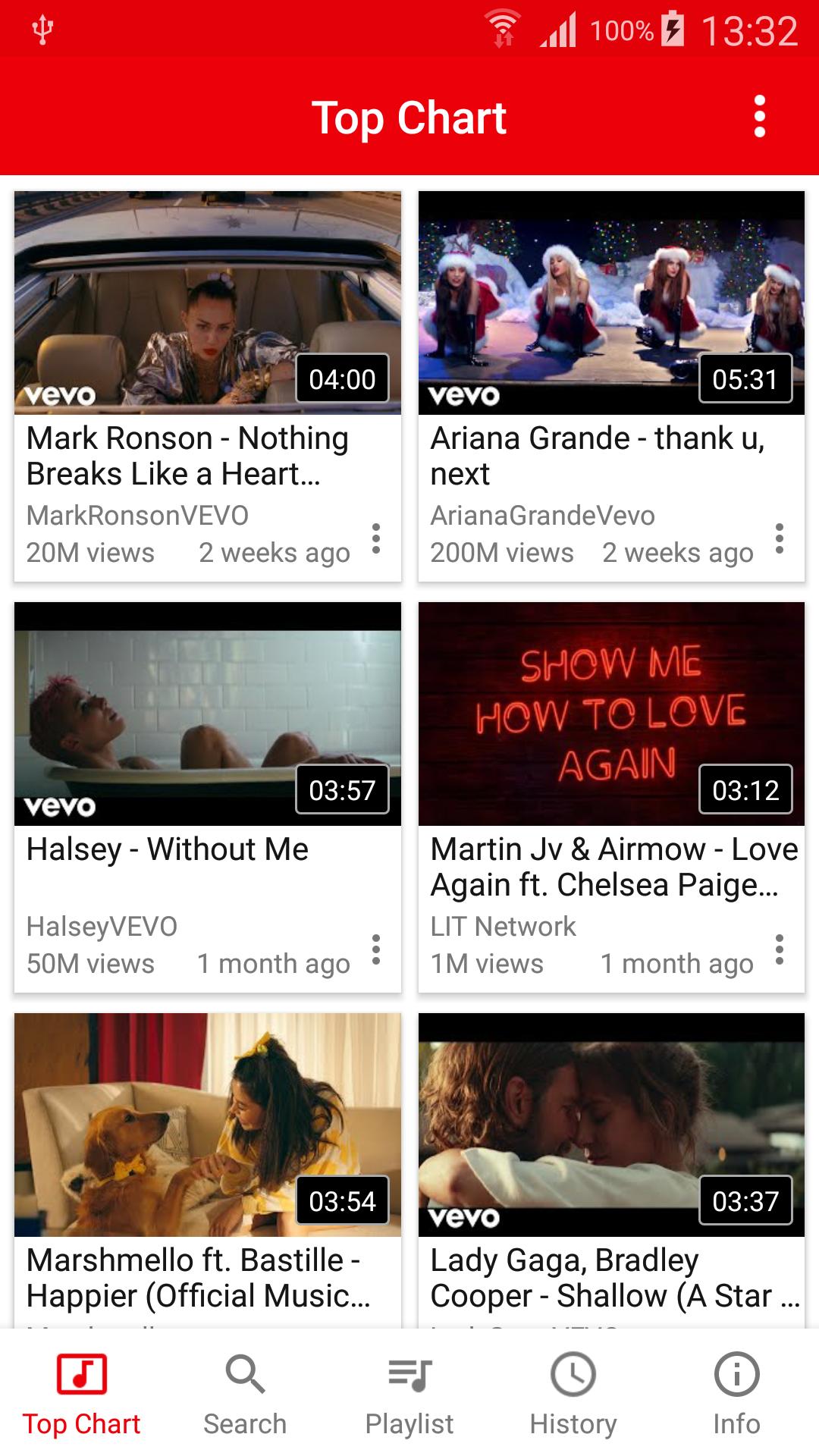Open the Info tab

pos(736,1394)
